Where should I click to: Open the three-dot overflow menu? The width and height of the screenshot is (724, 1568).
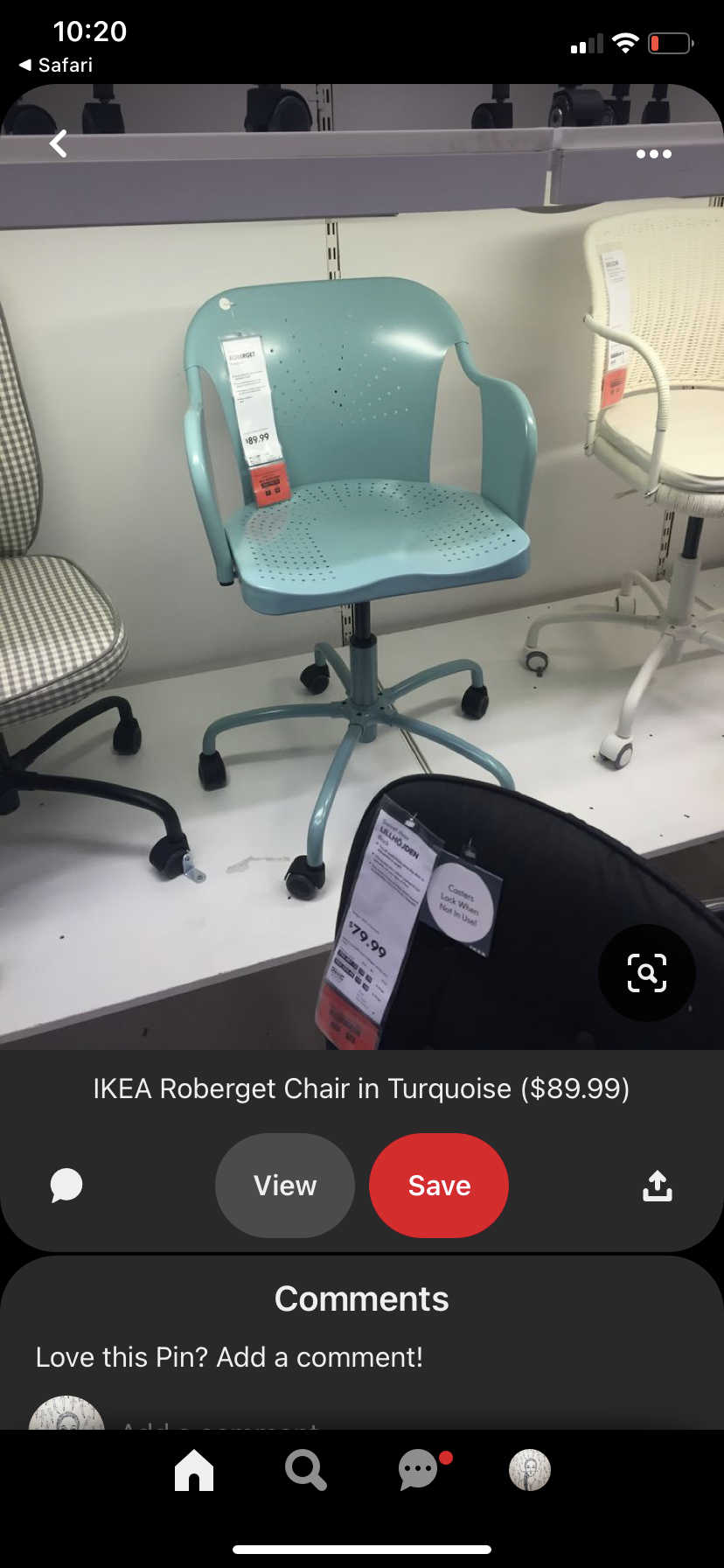[653, 154]
